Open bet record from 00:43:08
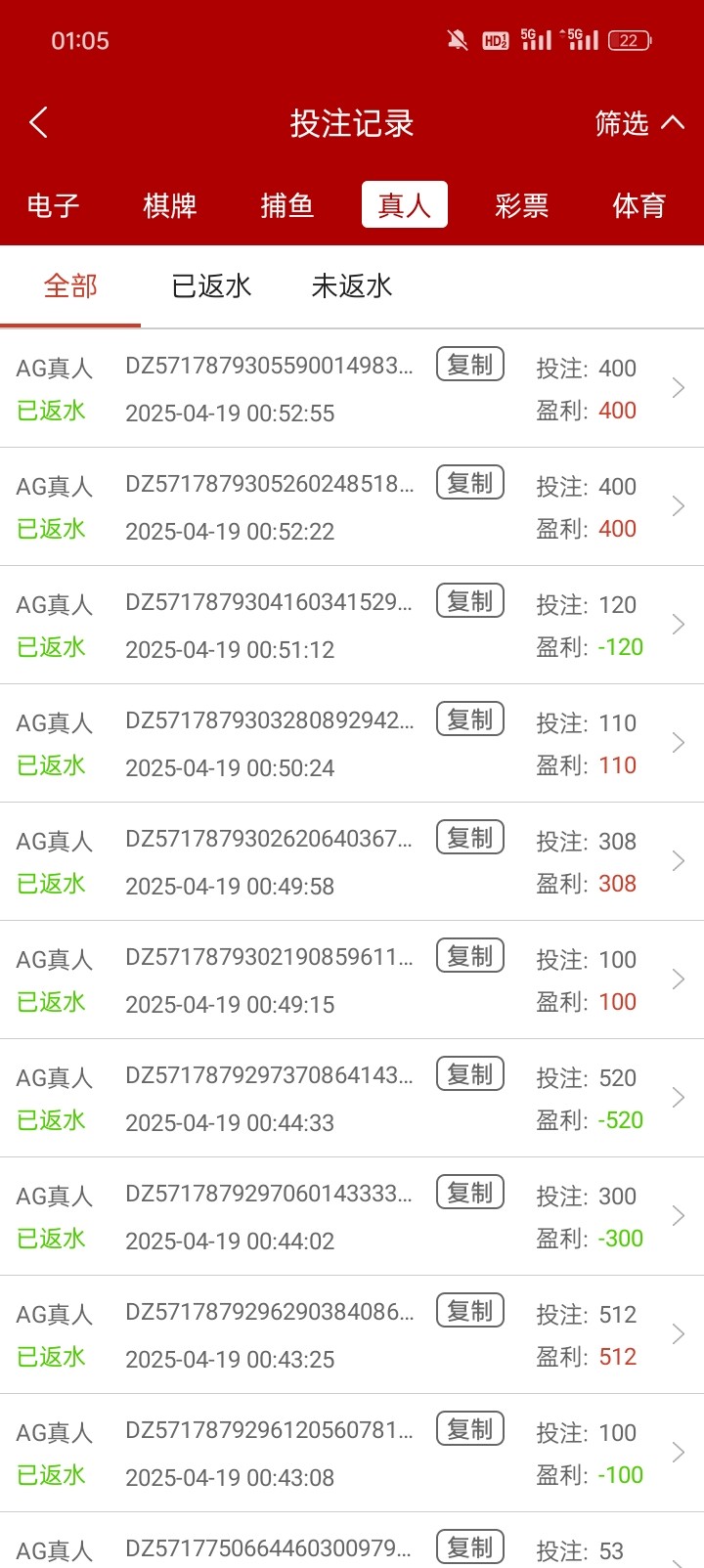The width and height of the screenshot is (704, 1568). click(x=678, y=1453)
